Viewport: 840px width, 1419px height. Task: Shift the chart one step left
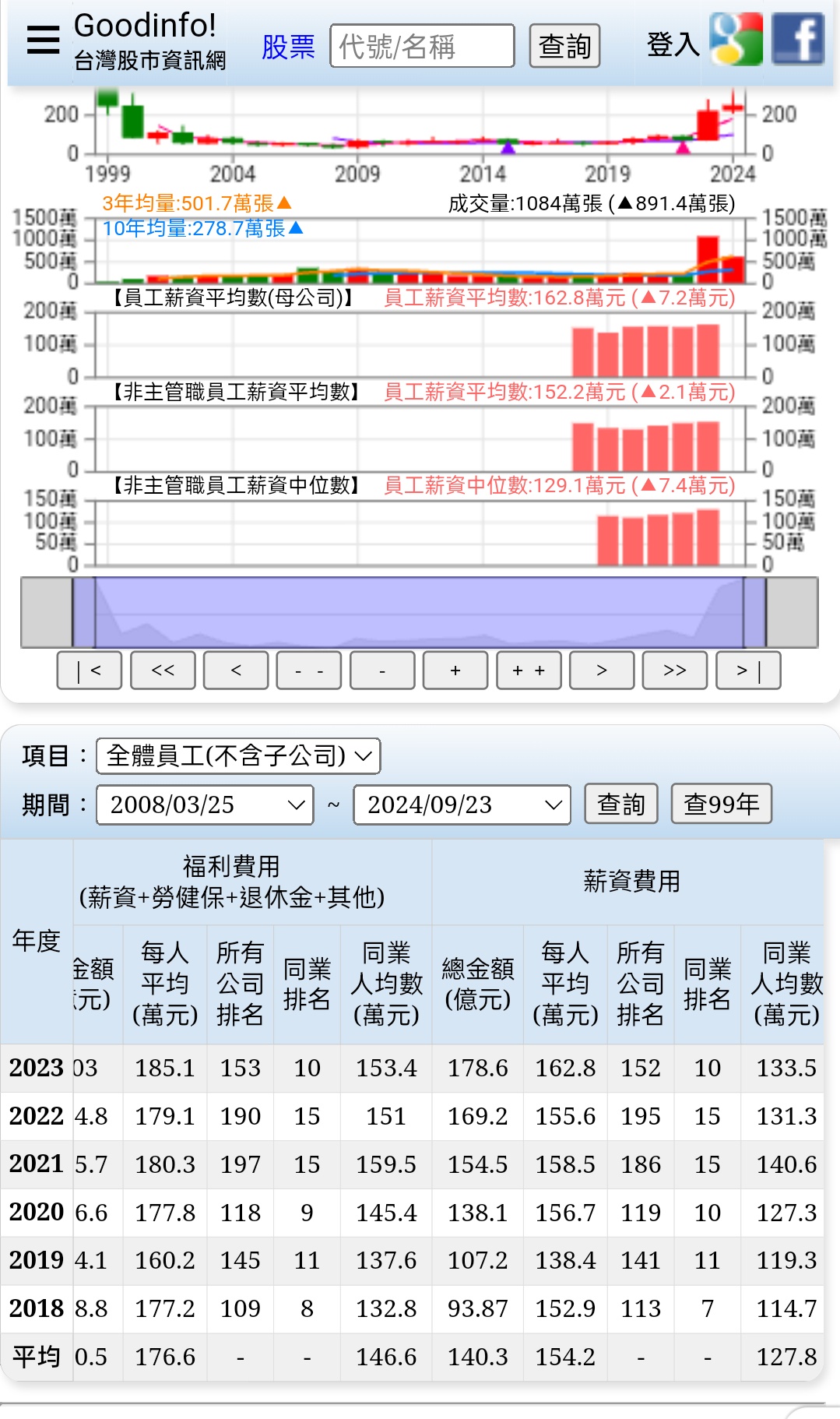(236, 671)
